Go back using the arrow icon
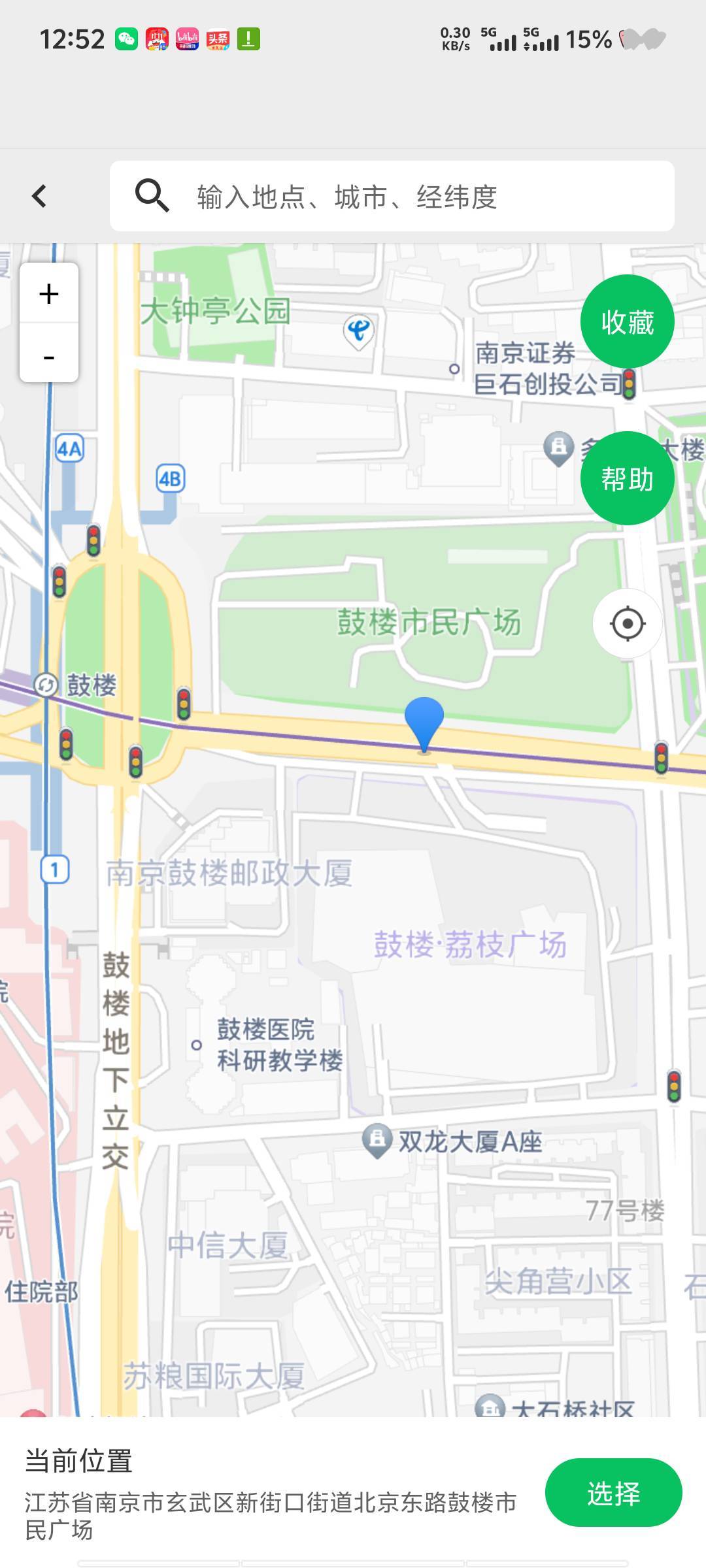The image size is (706, 1568). (x=39, y=196)
